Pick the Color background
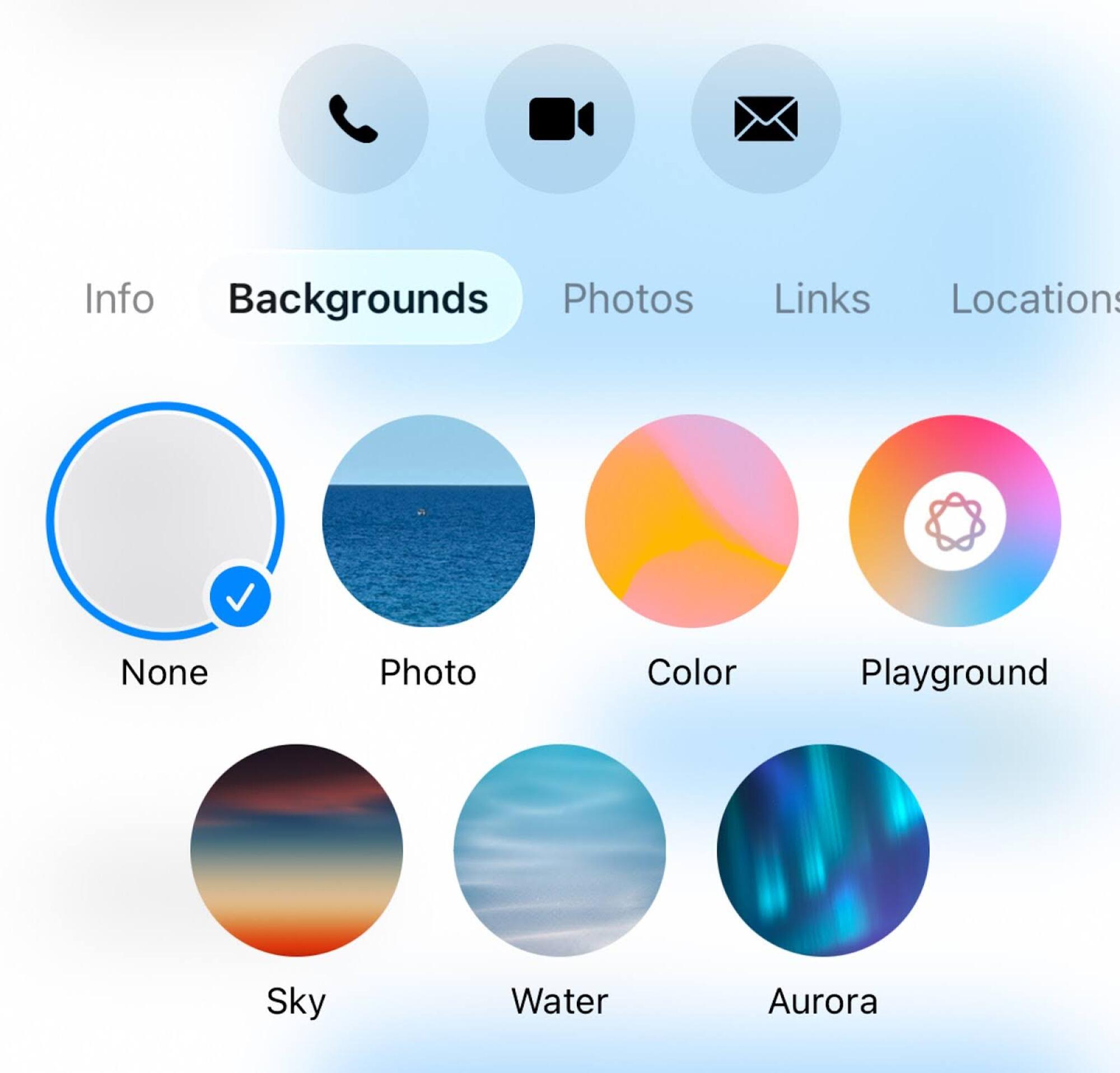The width and height of the screenshot is (1120, 1073). click(x=692, y=520)
